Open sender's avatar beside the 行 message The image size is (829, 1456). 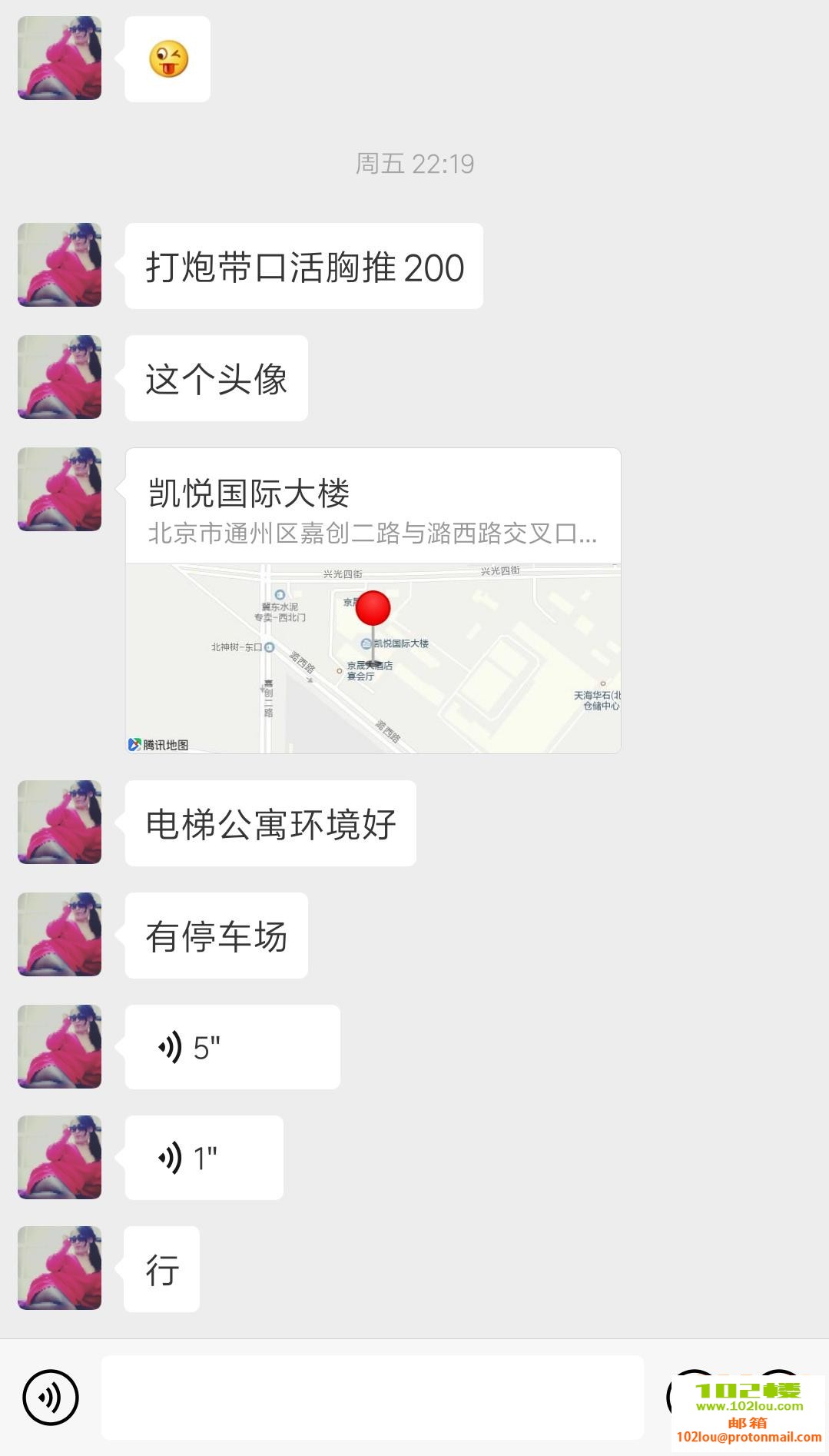(x=60, y=1268)
